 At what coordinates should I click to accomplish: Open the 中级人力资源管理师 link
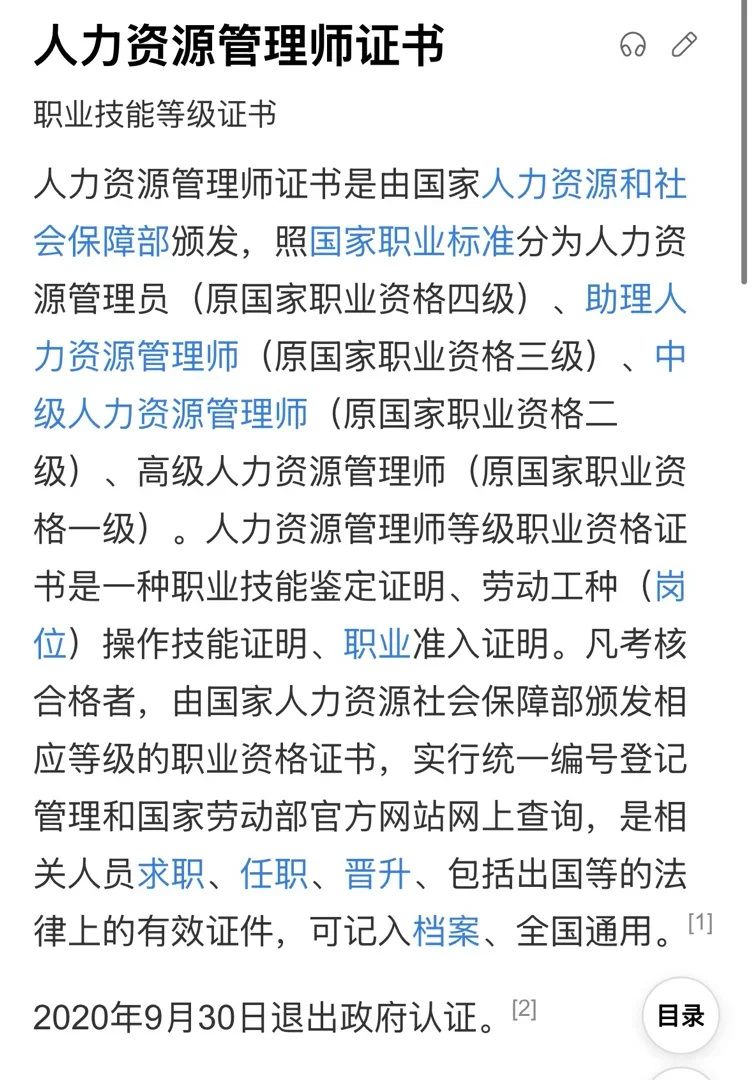(x=171, y=413)
